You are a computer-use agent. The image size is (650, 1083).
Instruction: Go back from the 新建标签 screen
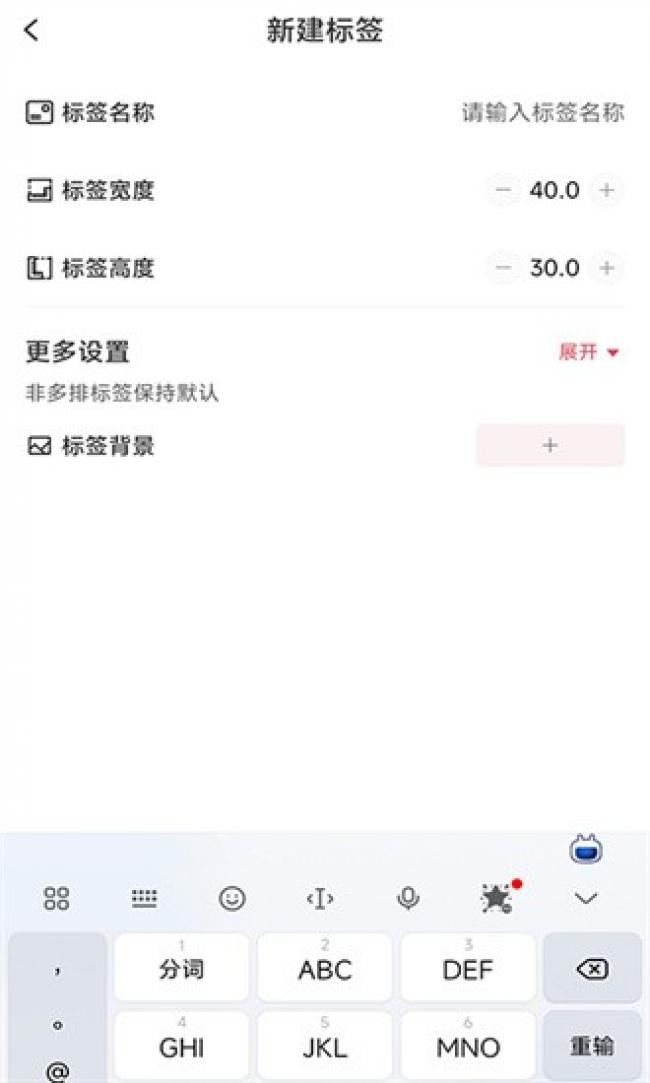click(x=32, y=30)
